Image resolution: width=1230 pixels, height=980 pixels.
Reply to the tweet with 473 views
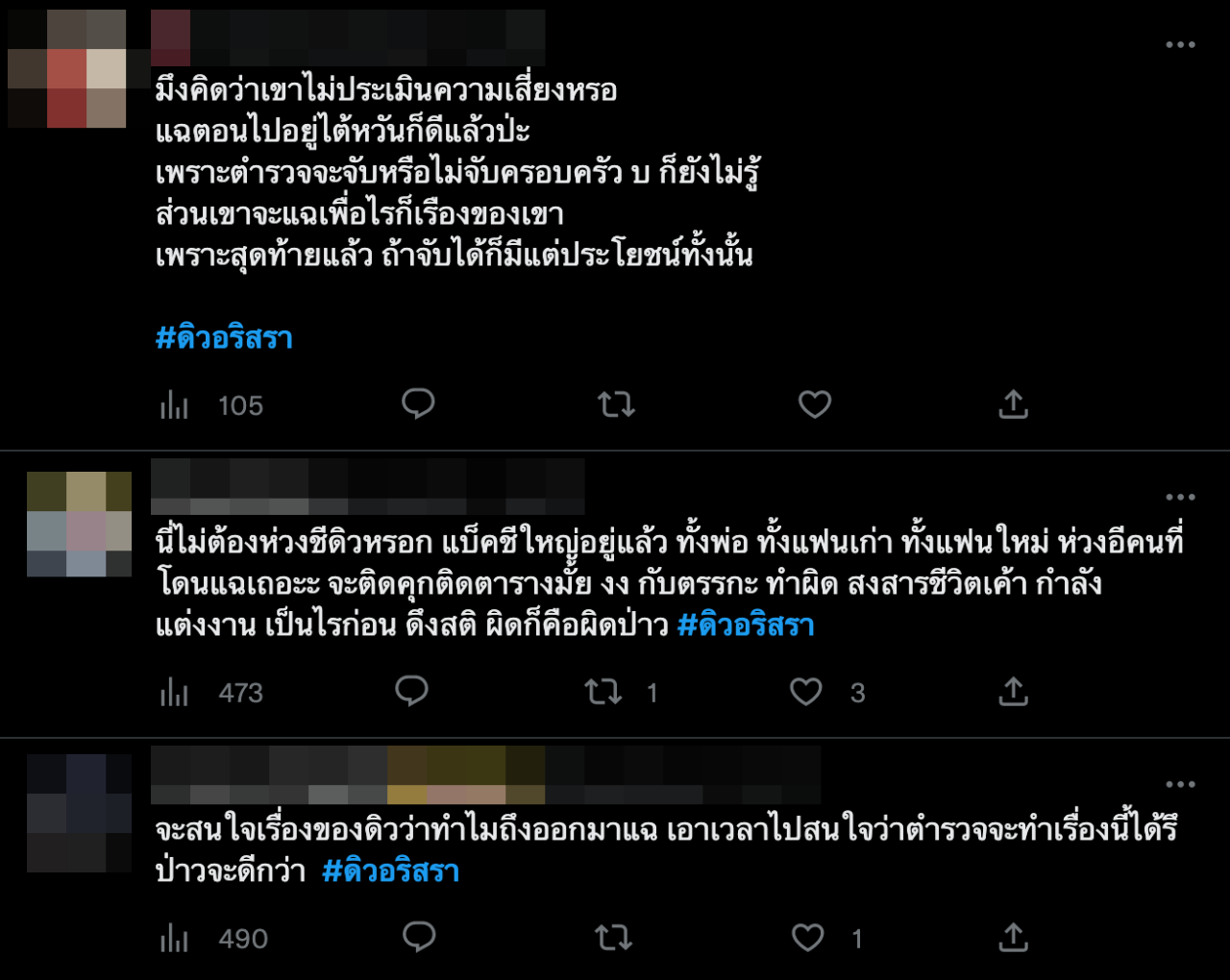coord(411,692)
